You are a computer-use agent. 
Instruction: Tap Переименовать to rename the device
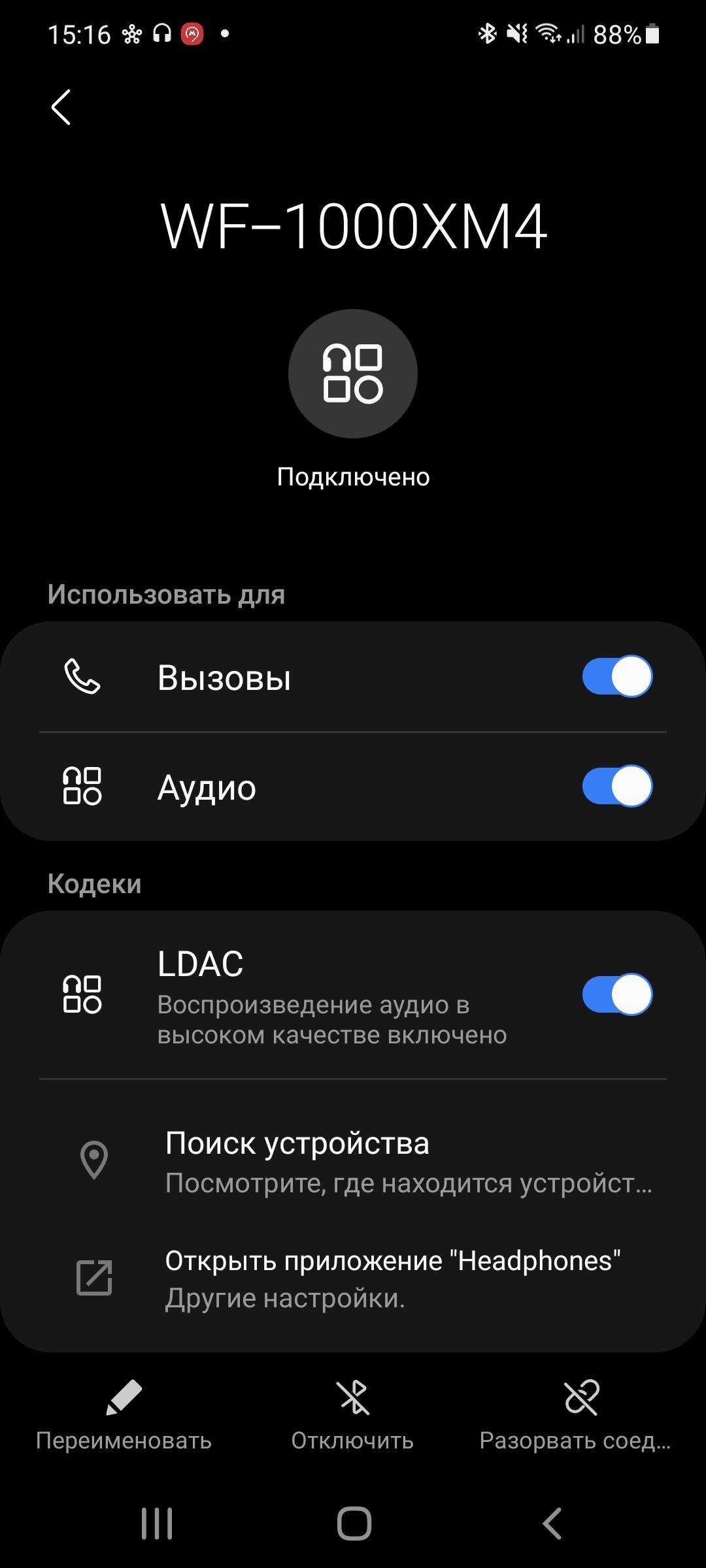click(x=124, y=1416)
